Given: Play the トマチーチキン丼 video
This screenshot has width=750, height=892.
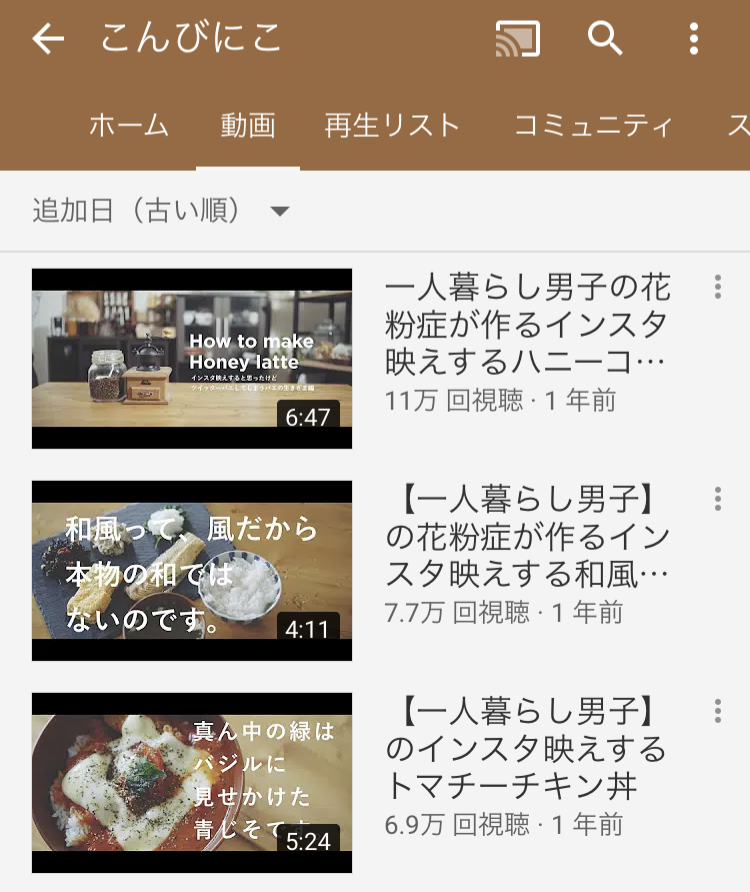Looking at the screenshot, I should coord(192,782).
